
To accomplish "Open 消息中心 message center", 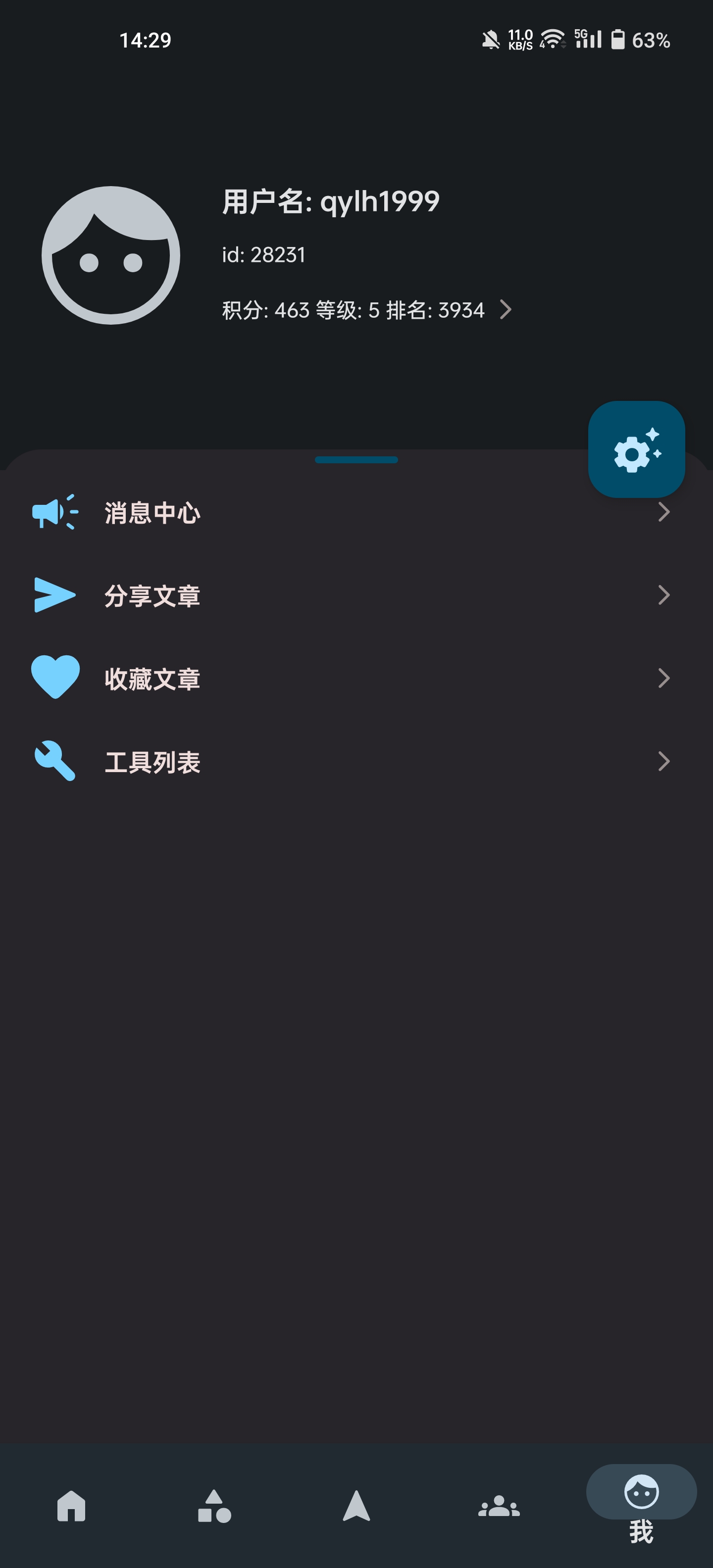I will (356, 513).
